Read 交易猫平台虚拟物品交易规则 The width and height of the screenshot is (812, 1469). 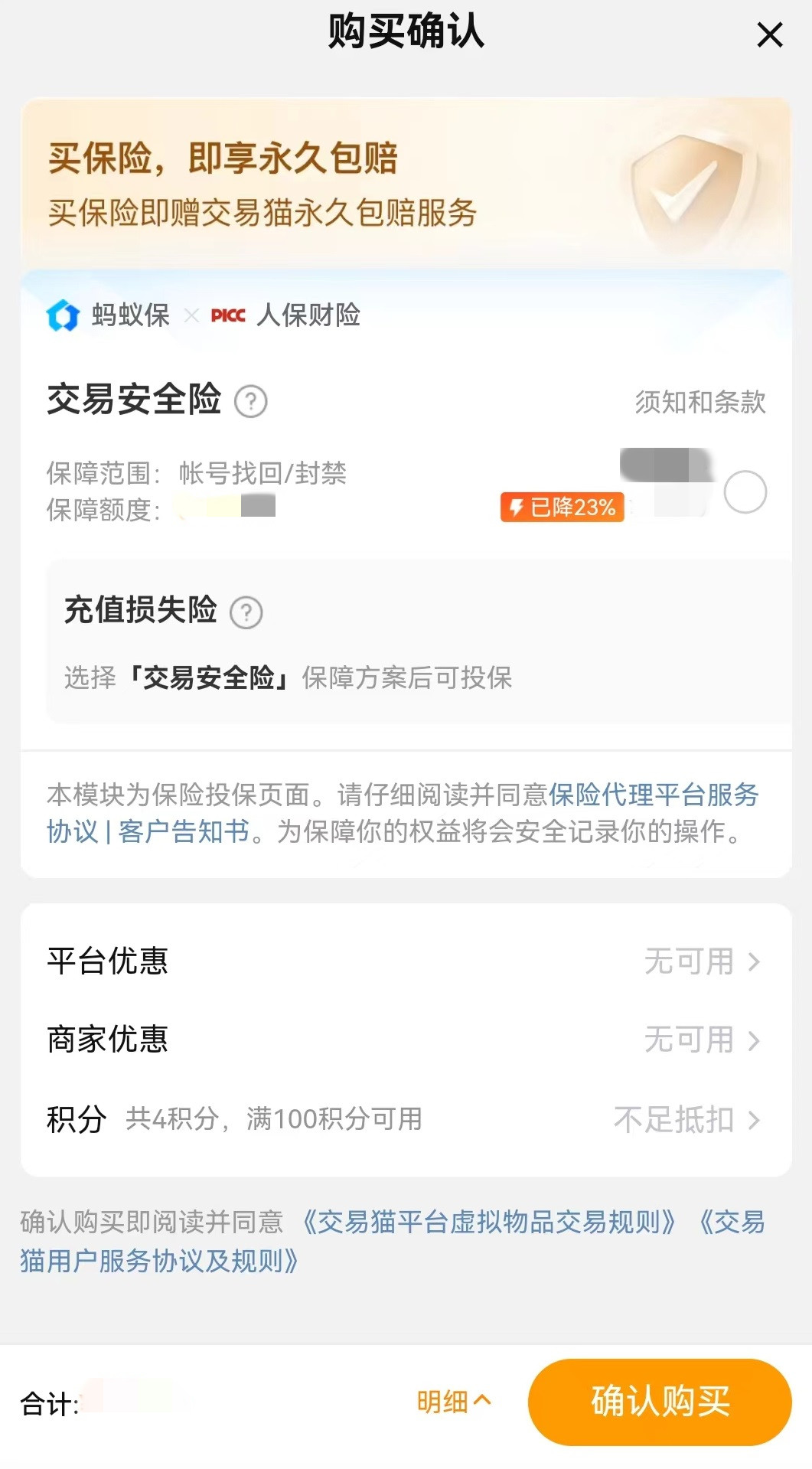pos(488,1223)
